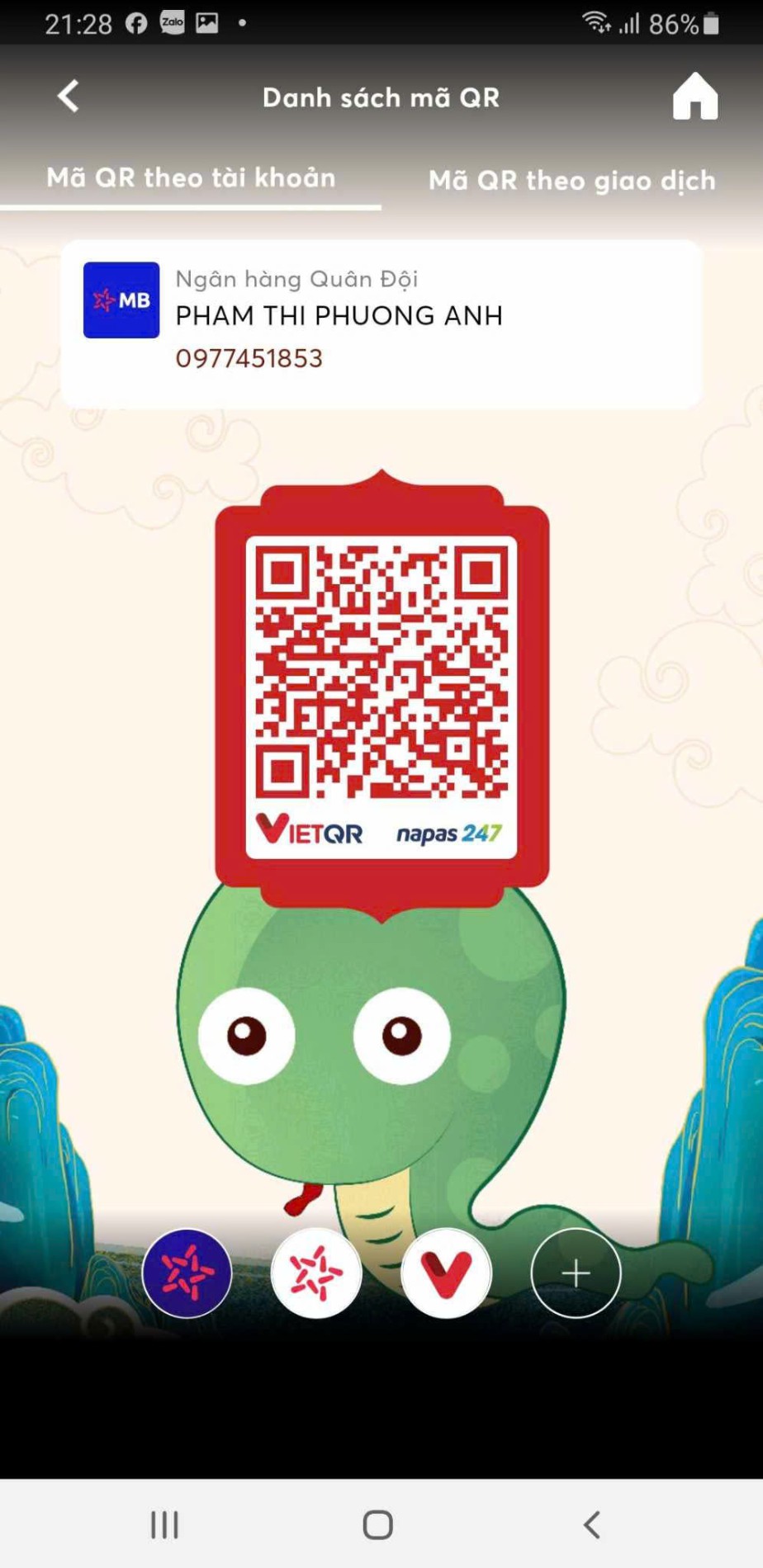Select Mã QR theo tài khoản tab
The image size is (763, 1568).
[191, 178]
